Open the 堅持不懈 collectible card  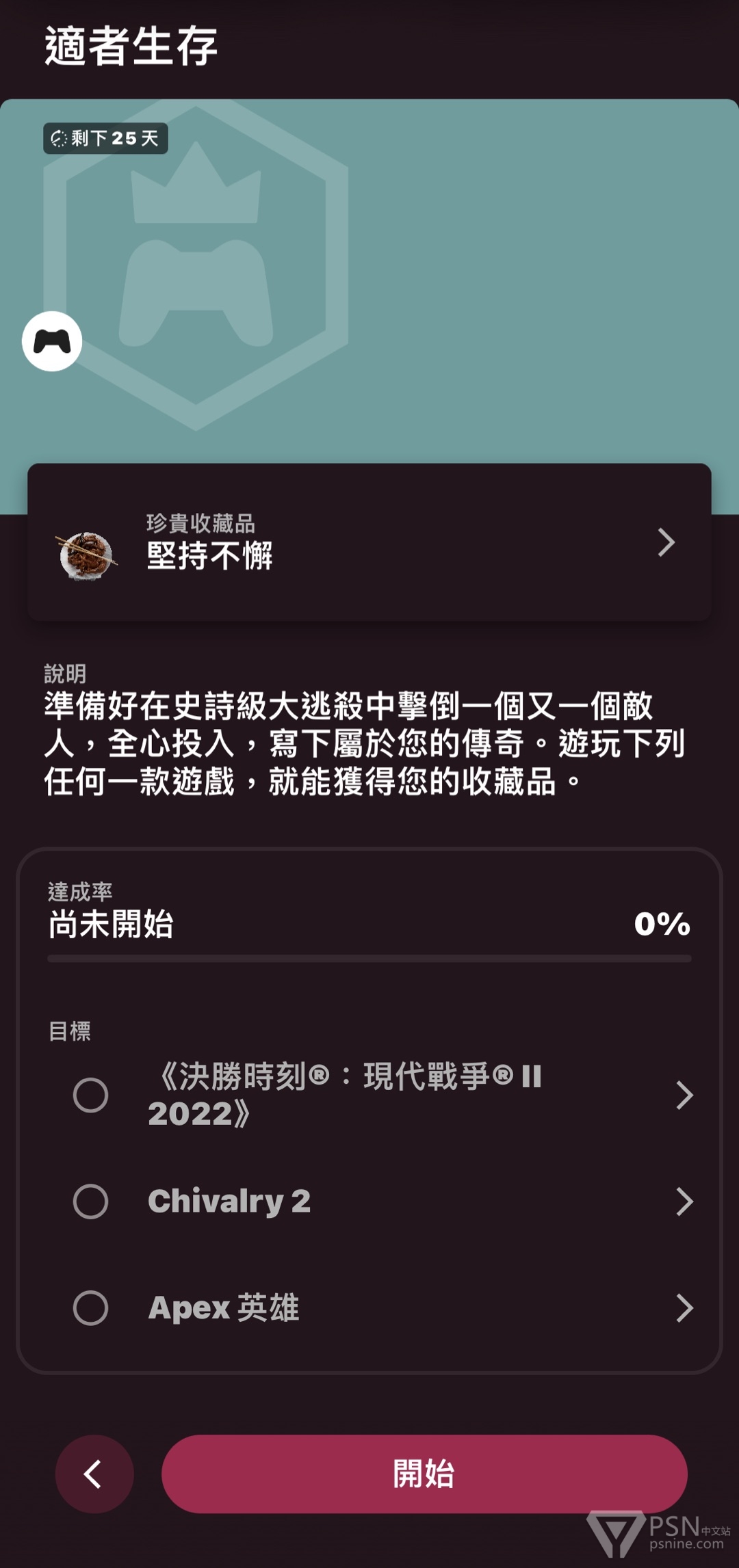pos(369,542)
